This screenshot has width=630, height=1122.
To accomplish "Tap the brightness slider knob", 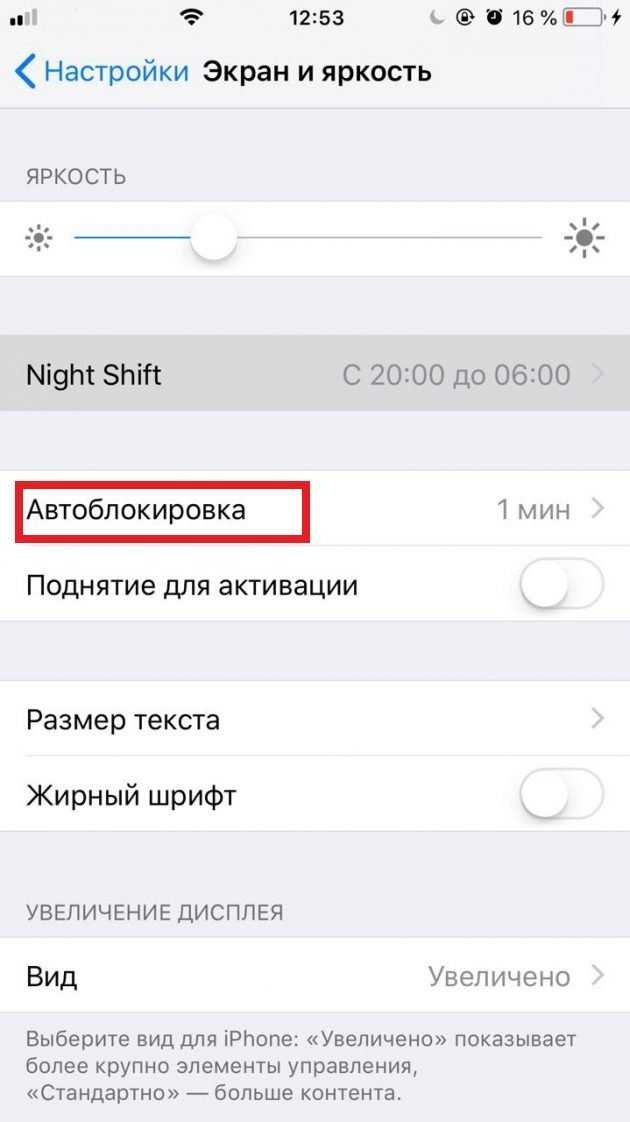I will pos(213,238).
